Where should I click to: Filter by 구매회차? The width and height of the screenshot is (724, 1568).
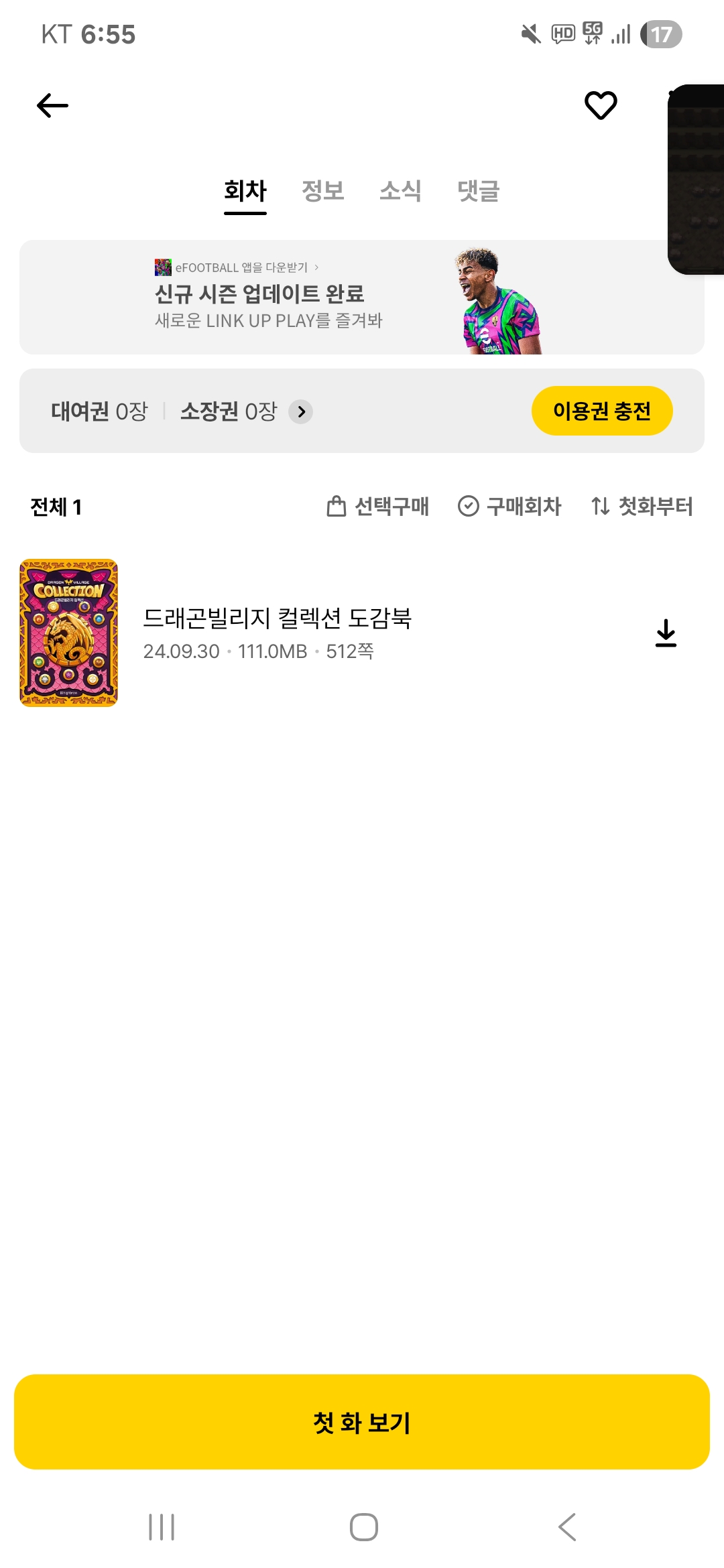[509, 507]
